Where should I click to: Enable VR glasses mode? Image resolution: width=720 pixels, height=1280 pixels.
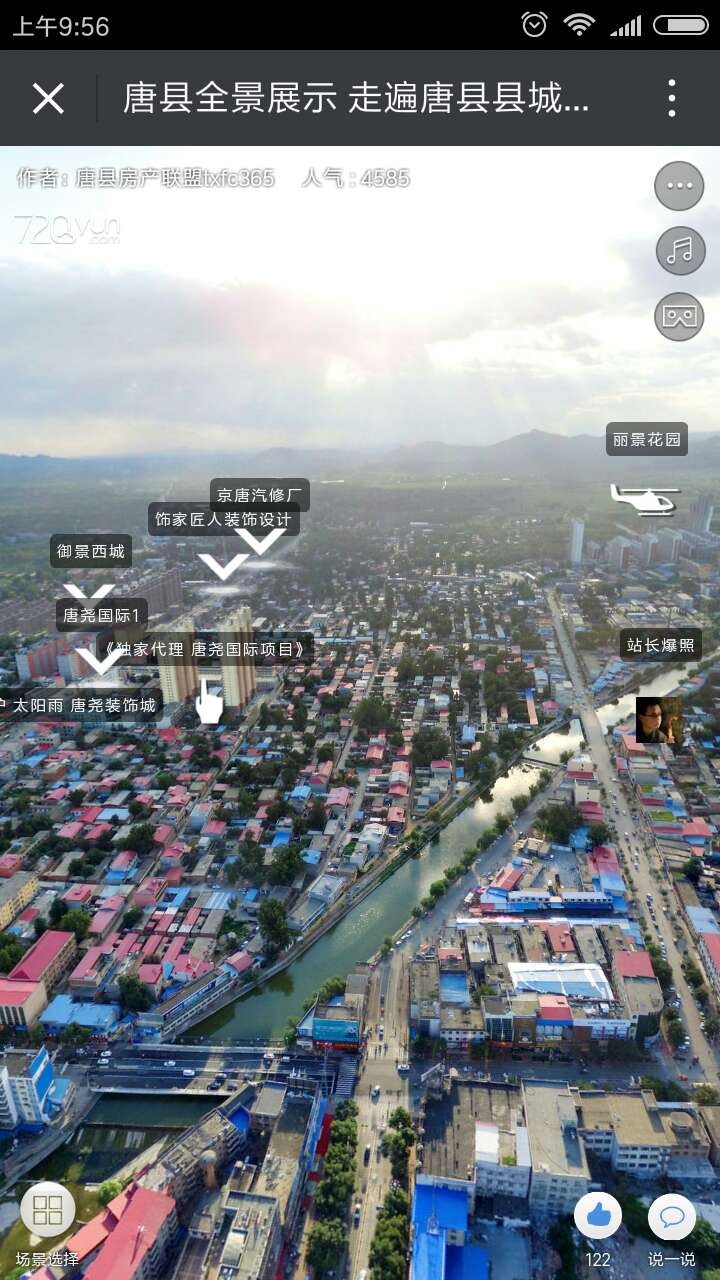[679, 317]
